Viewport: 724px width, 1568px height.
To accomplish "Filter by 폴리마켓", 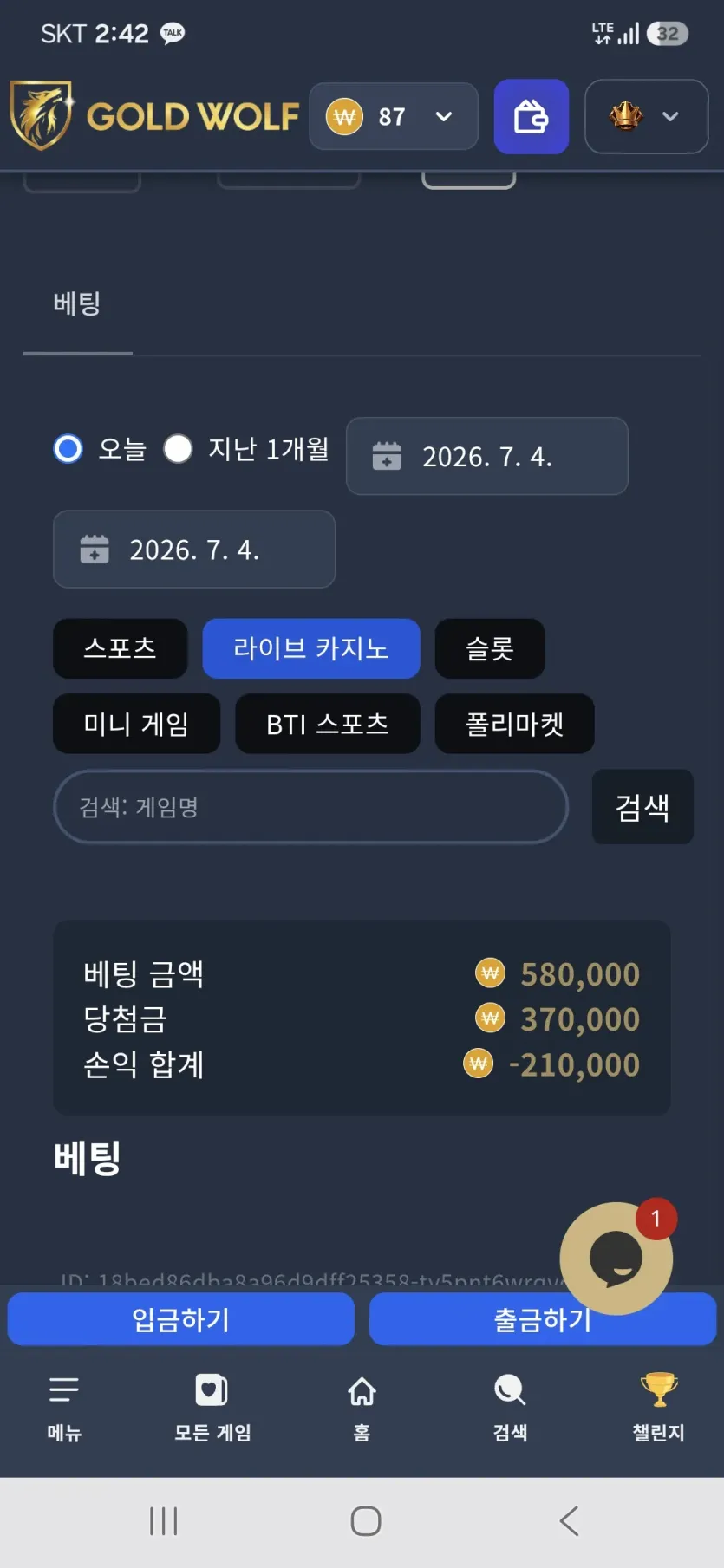I will [515, 724].
